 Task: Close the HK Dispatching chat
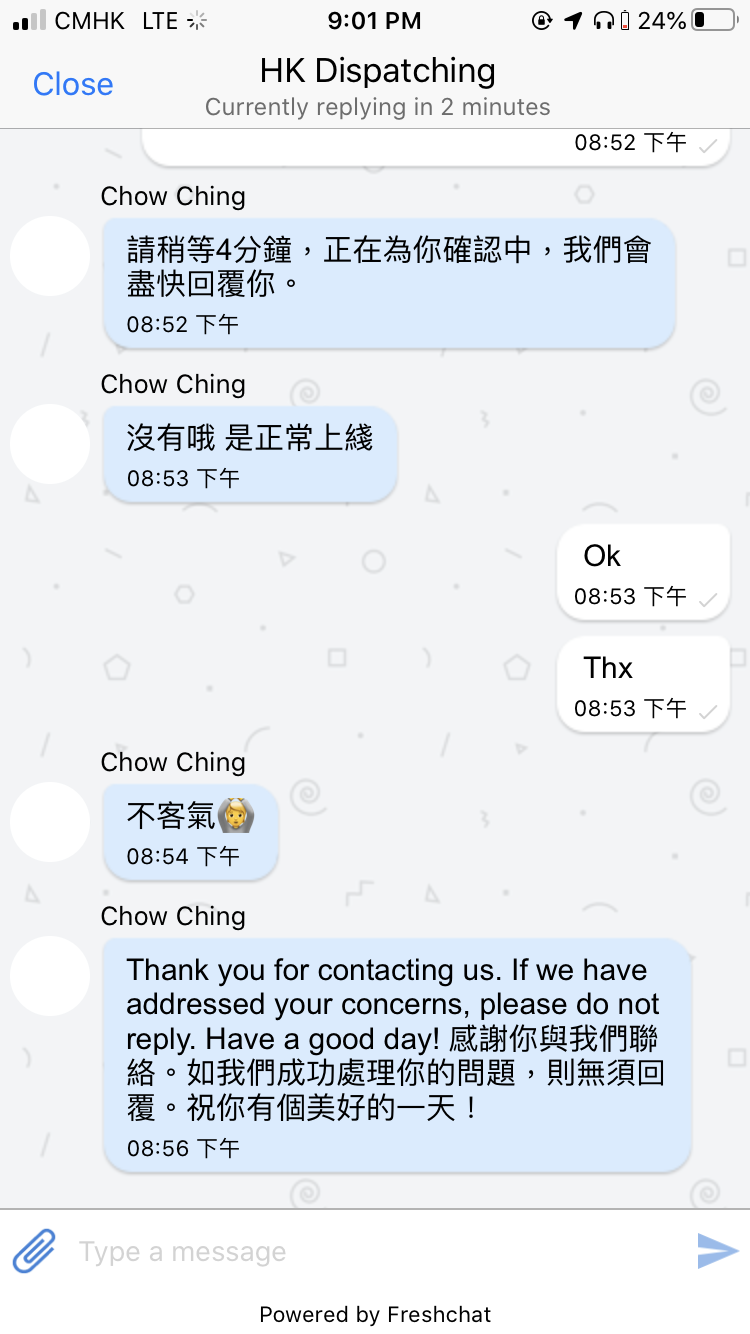point(73,84)
